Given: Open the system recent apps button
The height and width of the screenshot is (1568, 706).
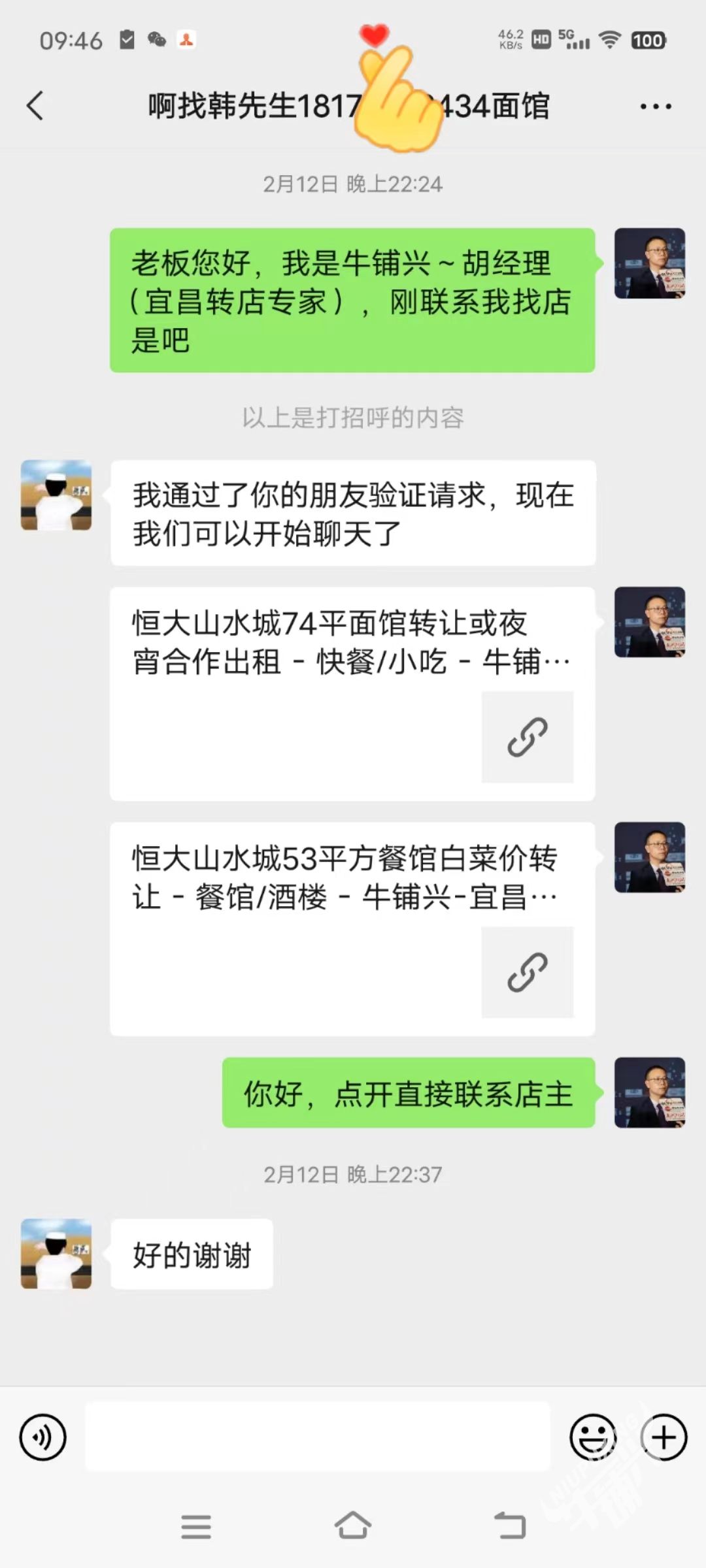Looking at the screenshot, I should [196, 1526].
